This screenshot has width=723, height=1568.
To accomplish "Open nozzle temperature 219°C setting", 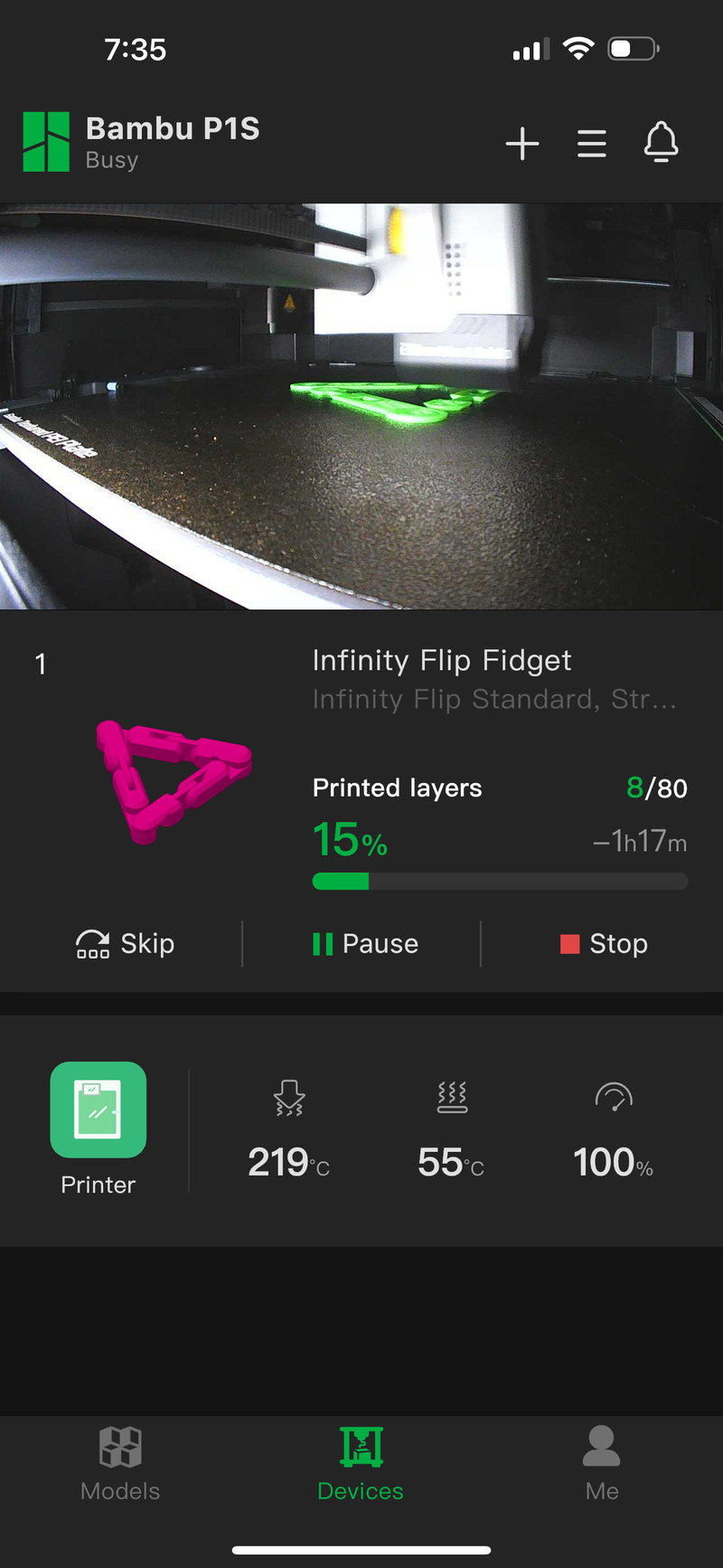I will coord(288,1130).
